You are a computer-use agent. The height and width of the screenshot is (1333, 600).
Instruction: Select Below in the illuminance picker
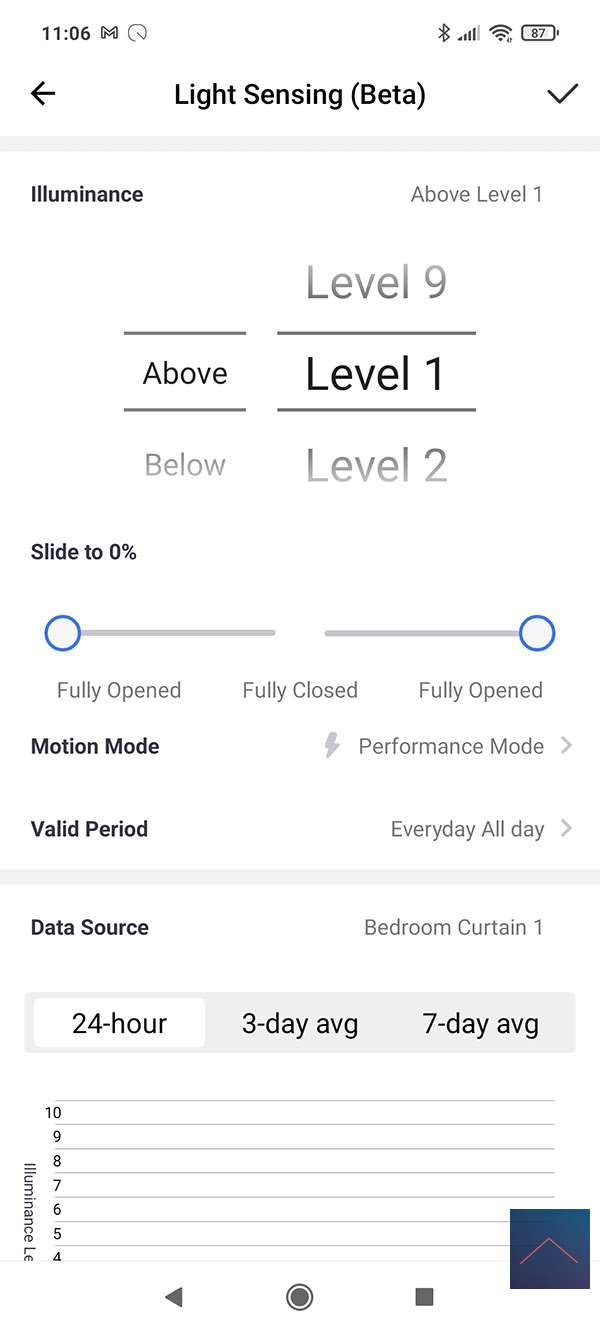(185, 465)
